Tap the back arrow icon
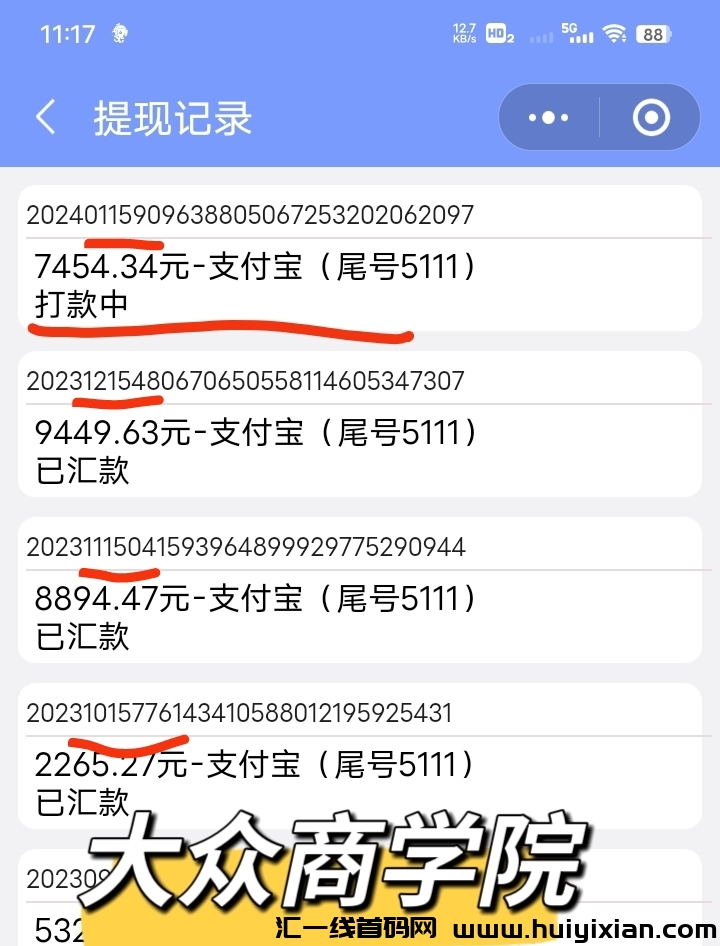This screenshot has height=946, width=720. tap(46, 117)
